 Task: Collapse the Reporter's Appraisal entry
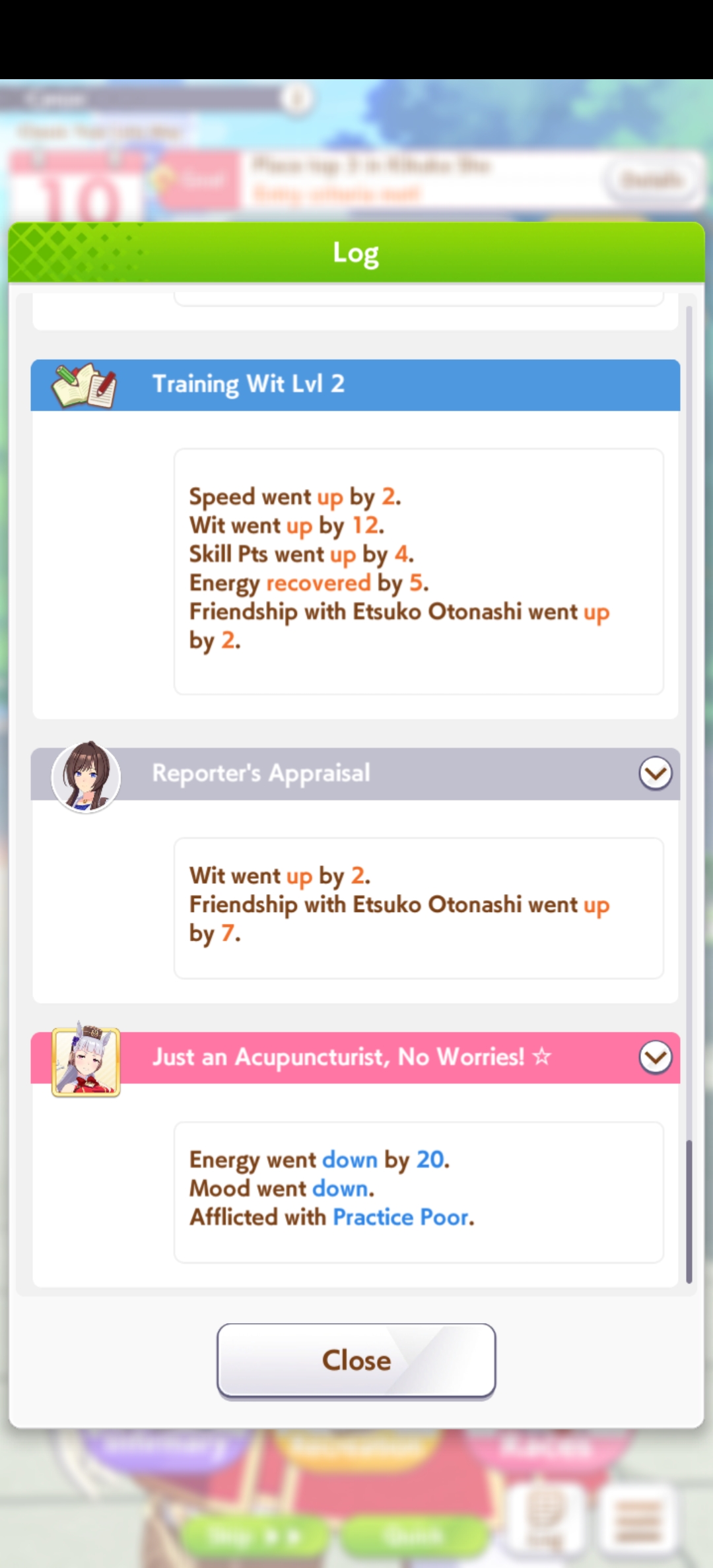coord(655,773)
